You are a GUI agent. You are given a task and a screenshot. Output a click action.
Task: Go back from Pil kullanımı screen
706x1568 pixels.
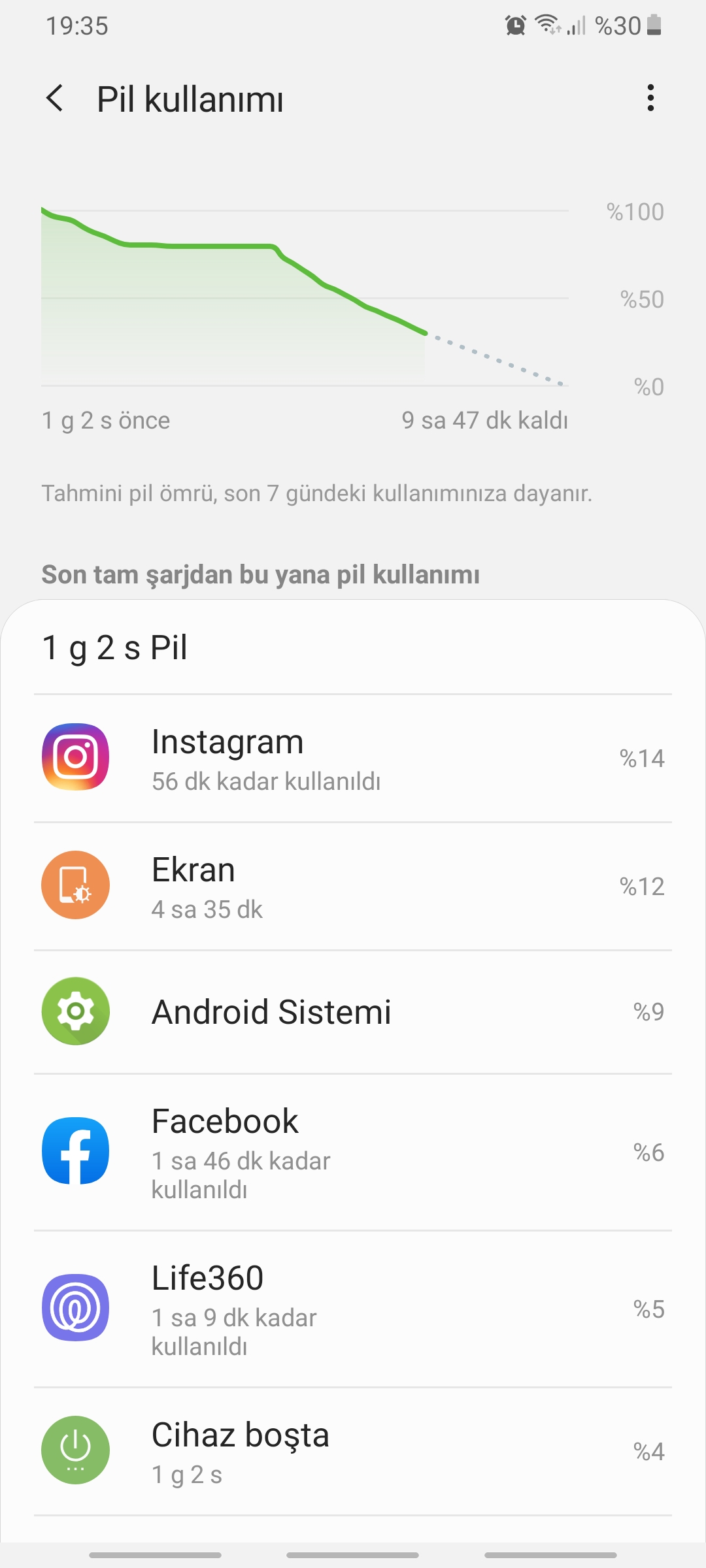click(x=56, y=99)
